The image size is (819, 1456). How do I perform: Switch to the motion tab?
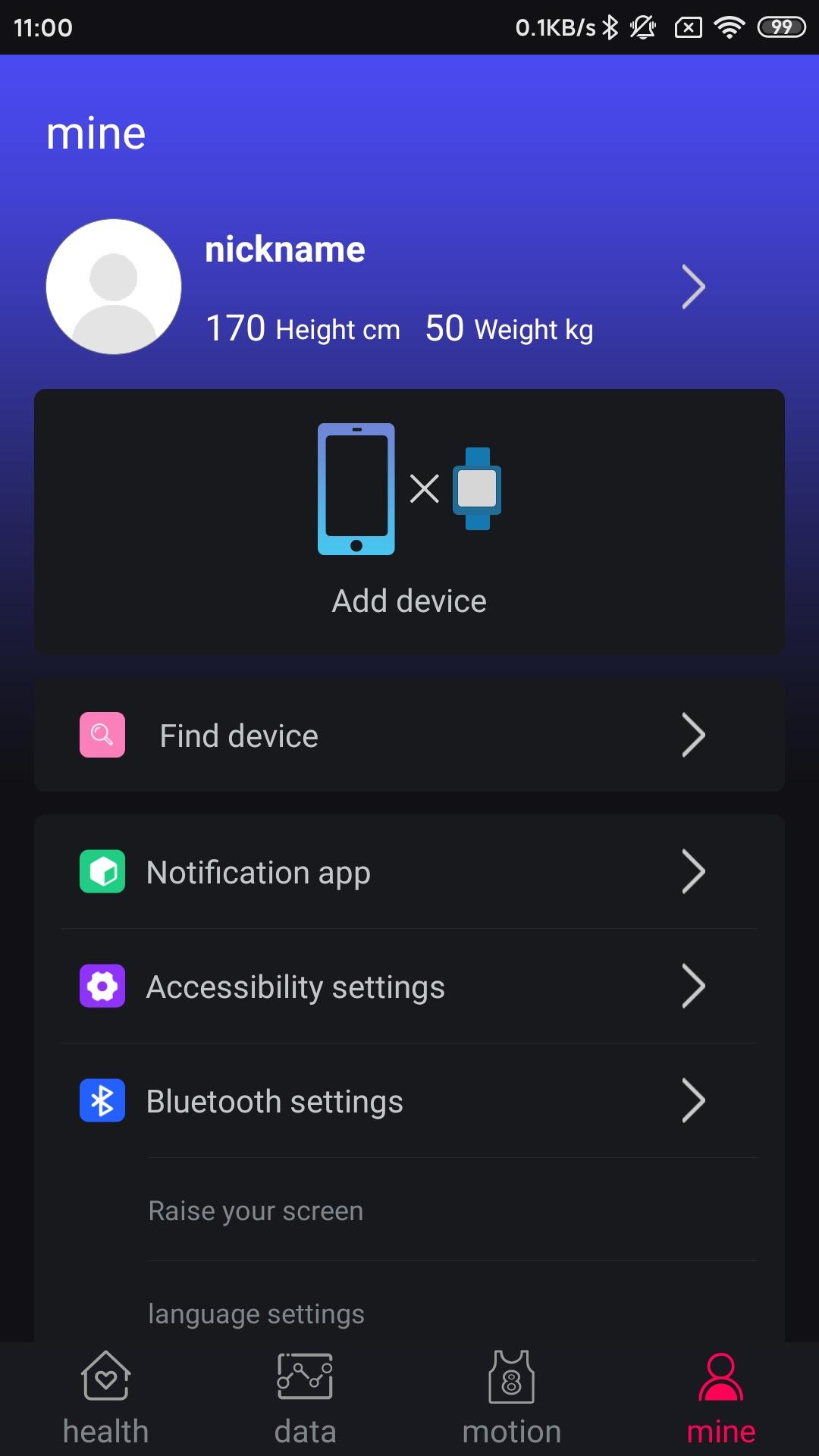pyautogui.click(x=512, y=1399)
